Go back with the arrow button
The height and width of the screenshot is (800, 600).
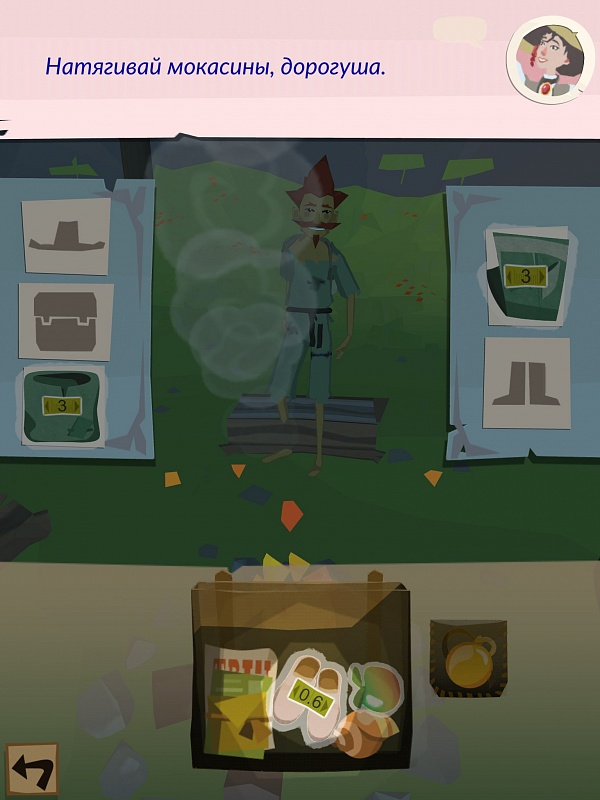coord(30,770)
